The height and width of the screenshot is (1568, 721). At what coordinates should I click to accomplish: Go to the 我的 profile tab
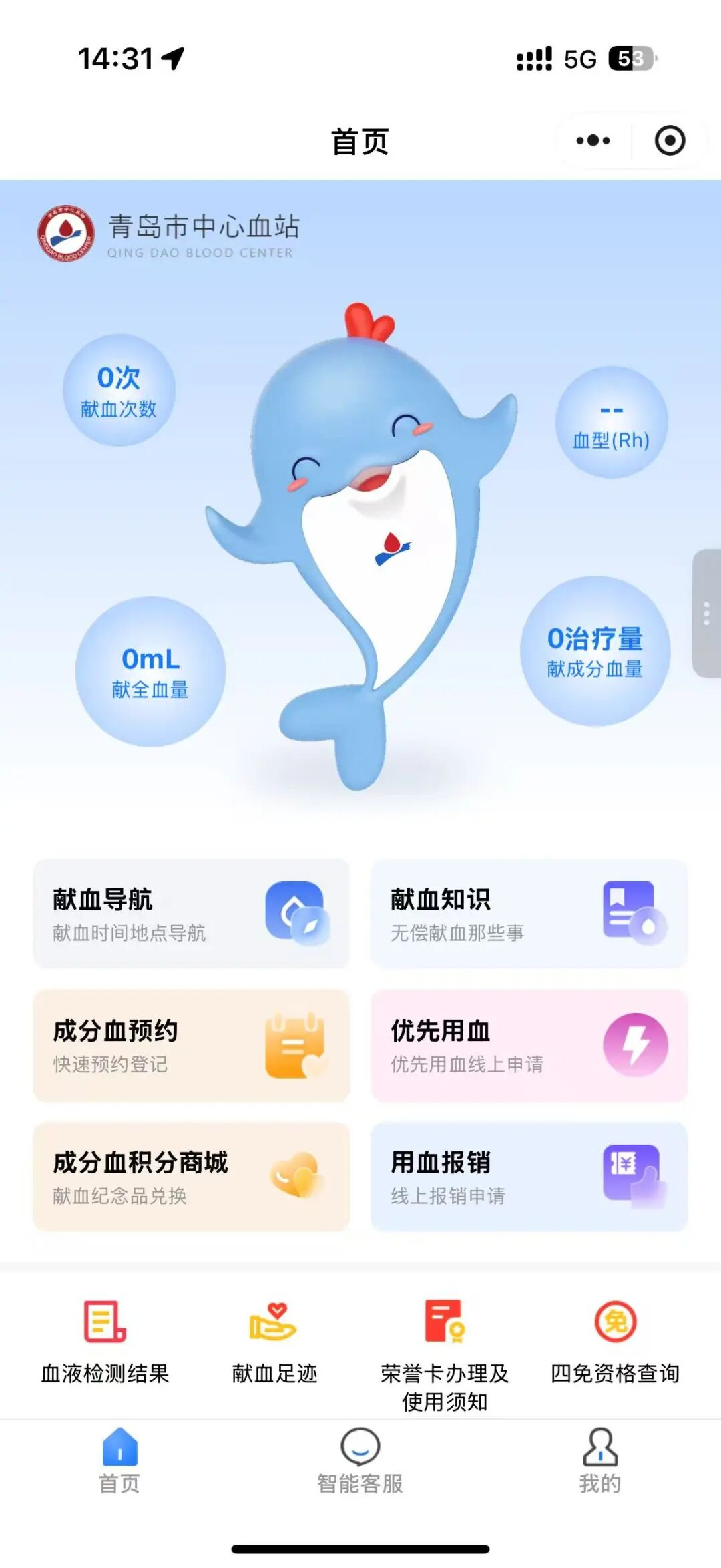coord(600,1461)
